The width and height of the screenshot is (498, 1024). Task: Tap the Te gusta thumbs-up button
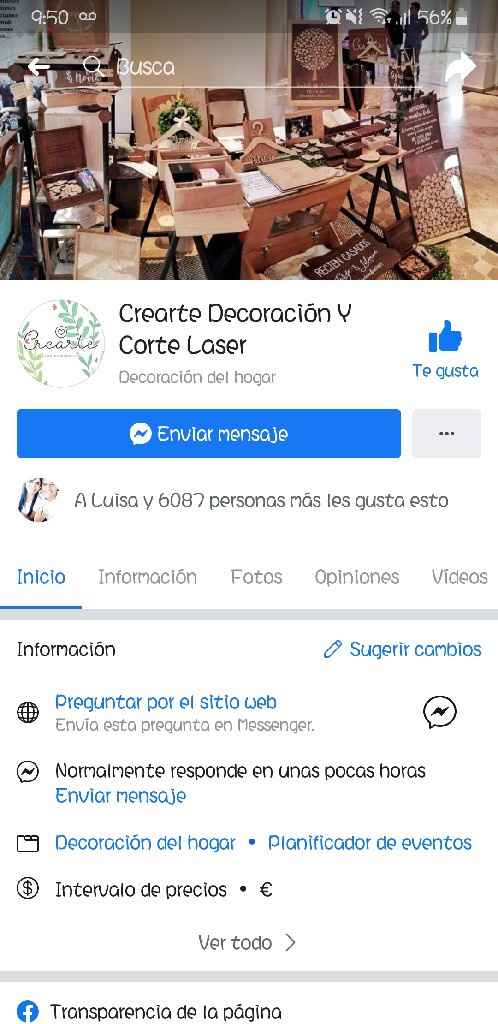(445, 349)
